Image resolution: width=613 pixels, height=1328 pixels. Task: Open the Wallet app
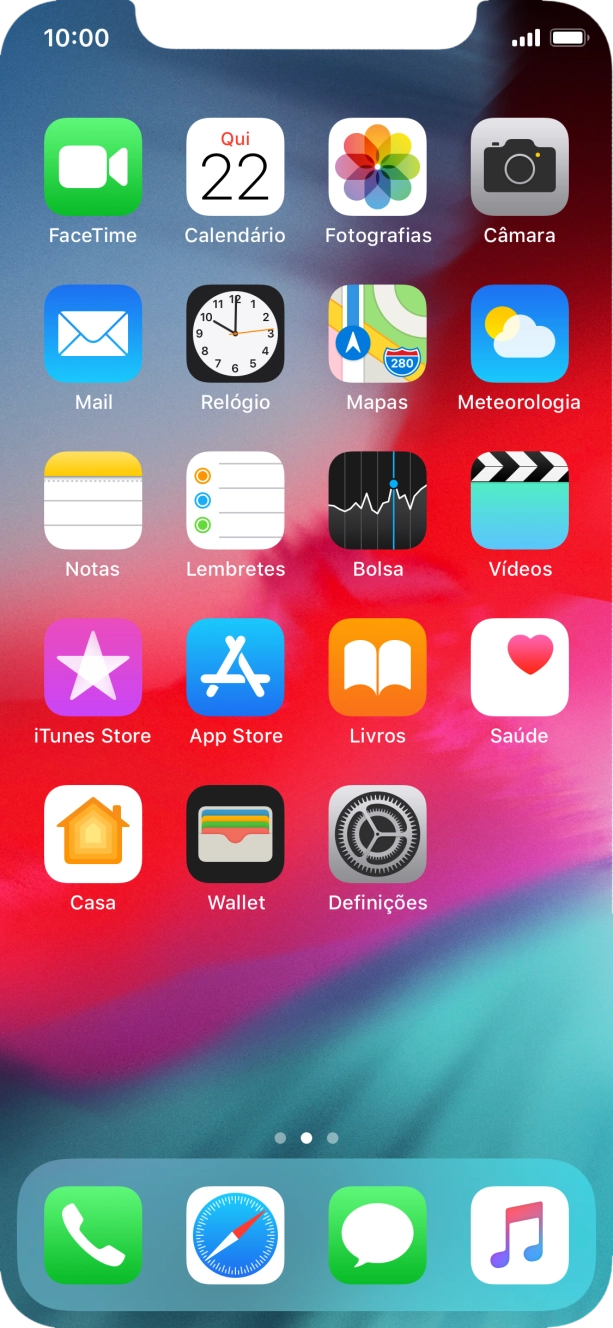[235, 834]
